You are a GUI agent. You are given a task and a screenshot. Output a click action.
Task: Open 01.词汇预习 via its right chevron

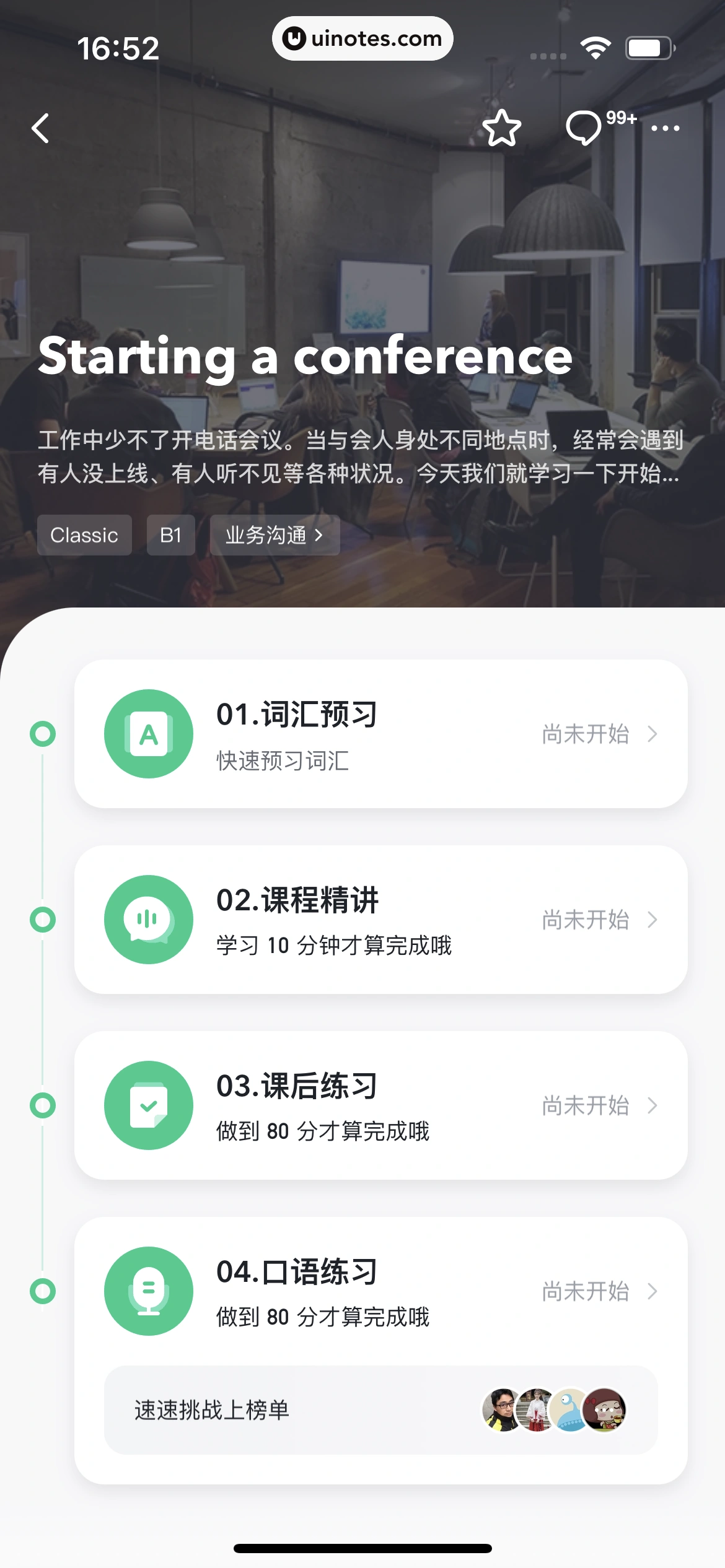654,735
